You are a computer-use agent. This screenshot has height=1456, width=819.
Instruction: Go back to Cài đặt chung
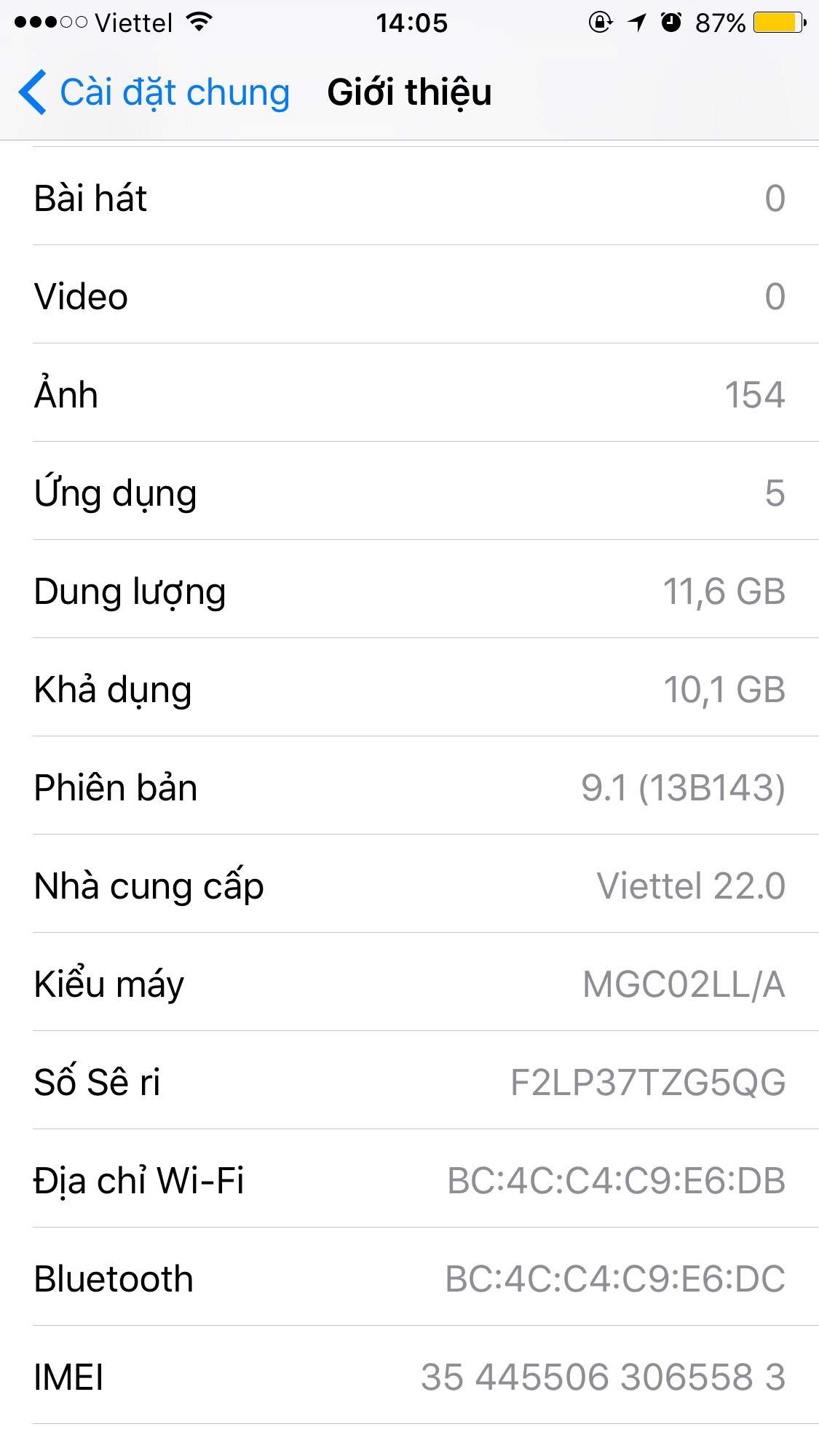point(154,92)
